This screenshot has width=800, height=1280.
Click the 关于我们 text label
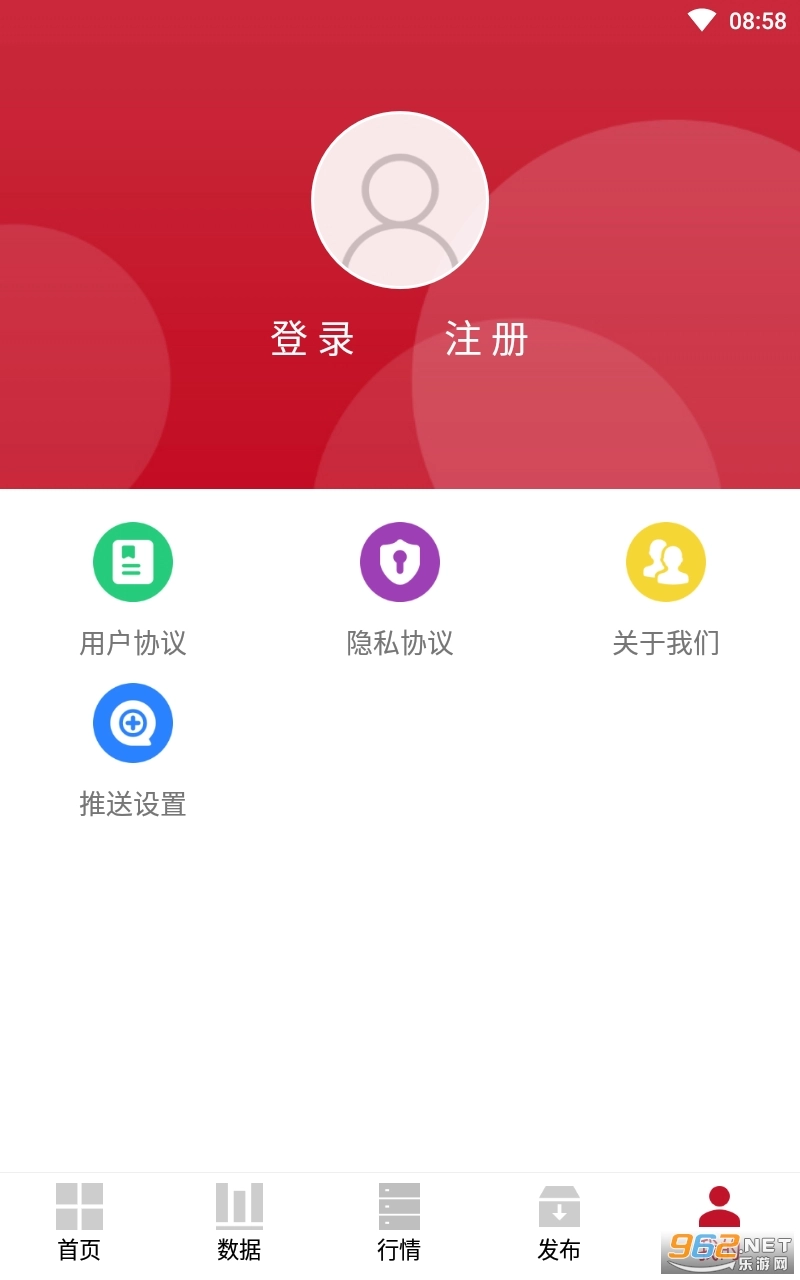666,644
